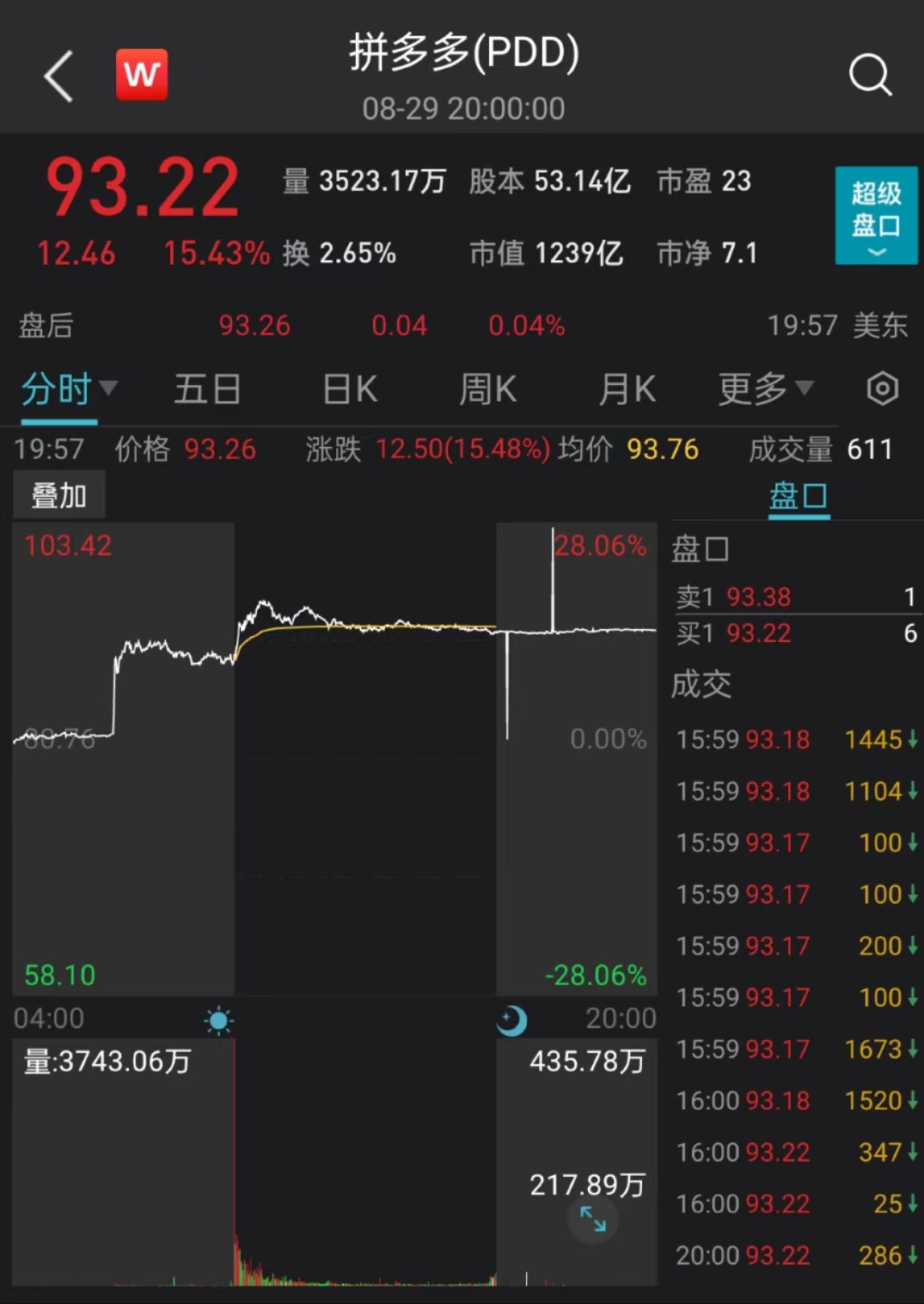924x1304 pixels.
Task: Click the sun daytime session marker
Action: [x=219, y=1020]
